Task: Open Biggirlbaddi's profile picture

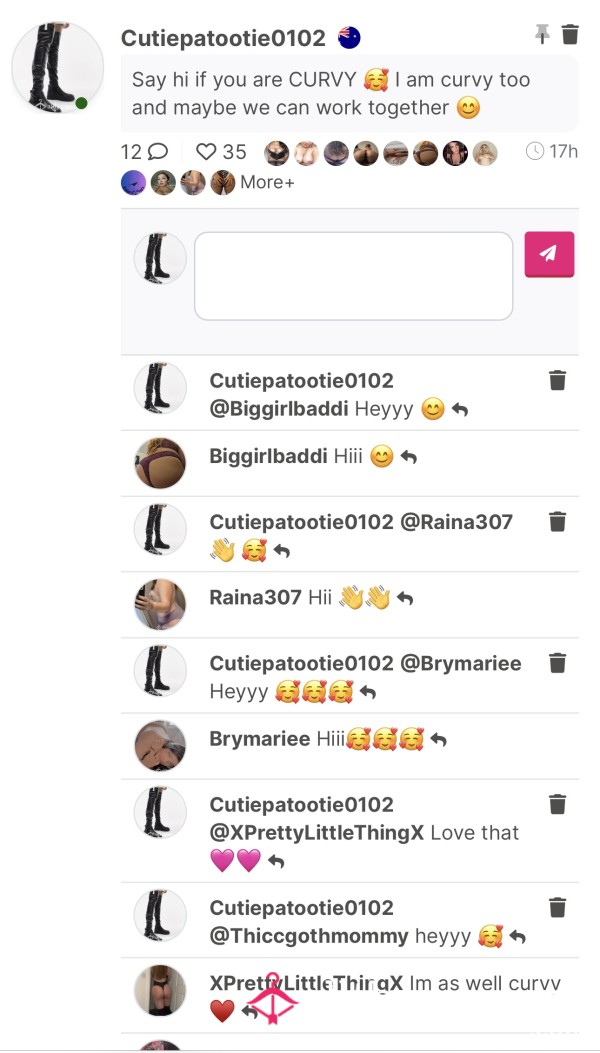Action: pyautogui.click(x=160, y=463)
